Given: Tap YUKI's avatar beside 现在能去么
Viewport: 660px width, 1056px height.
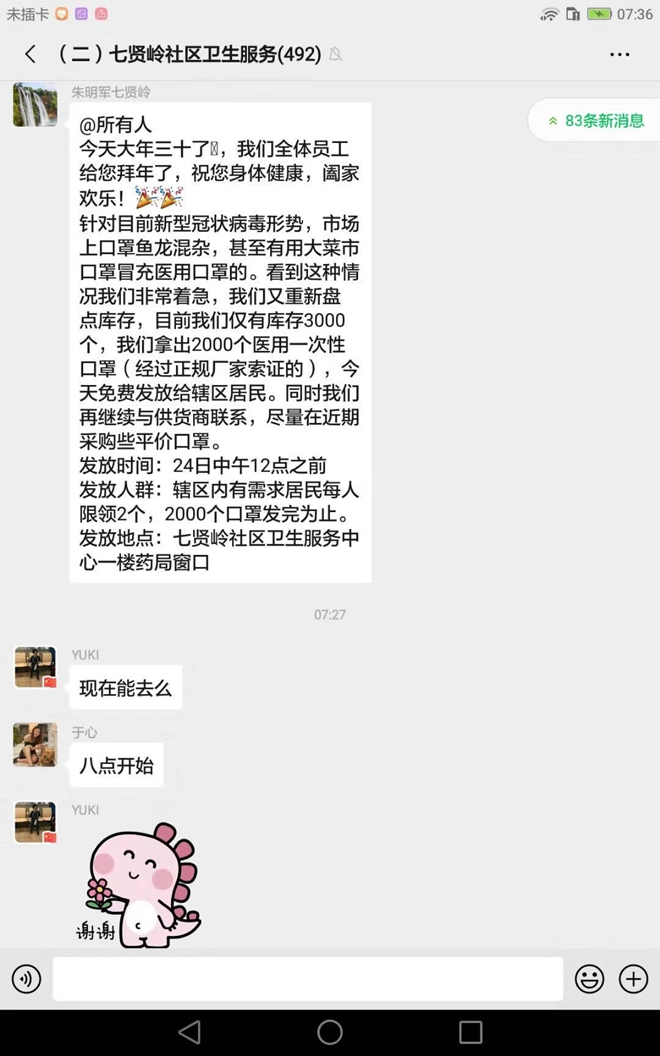Looking at the screenshot, I should (x=35, y=668).
